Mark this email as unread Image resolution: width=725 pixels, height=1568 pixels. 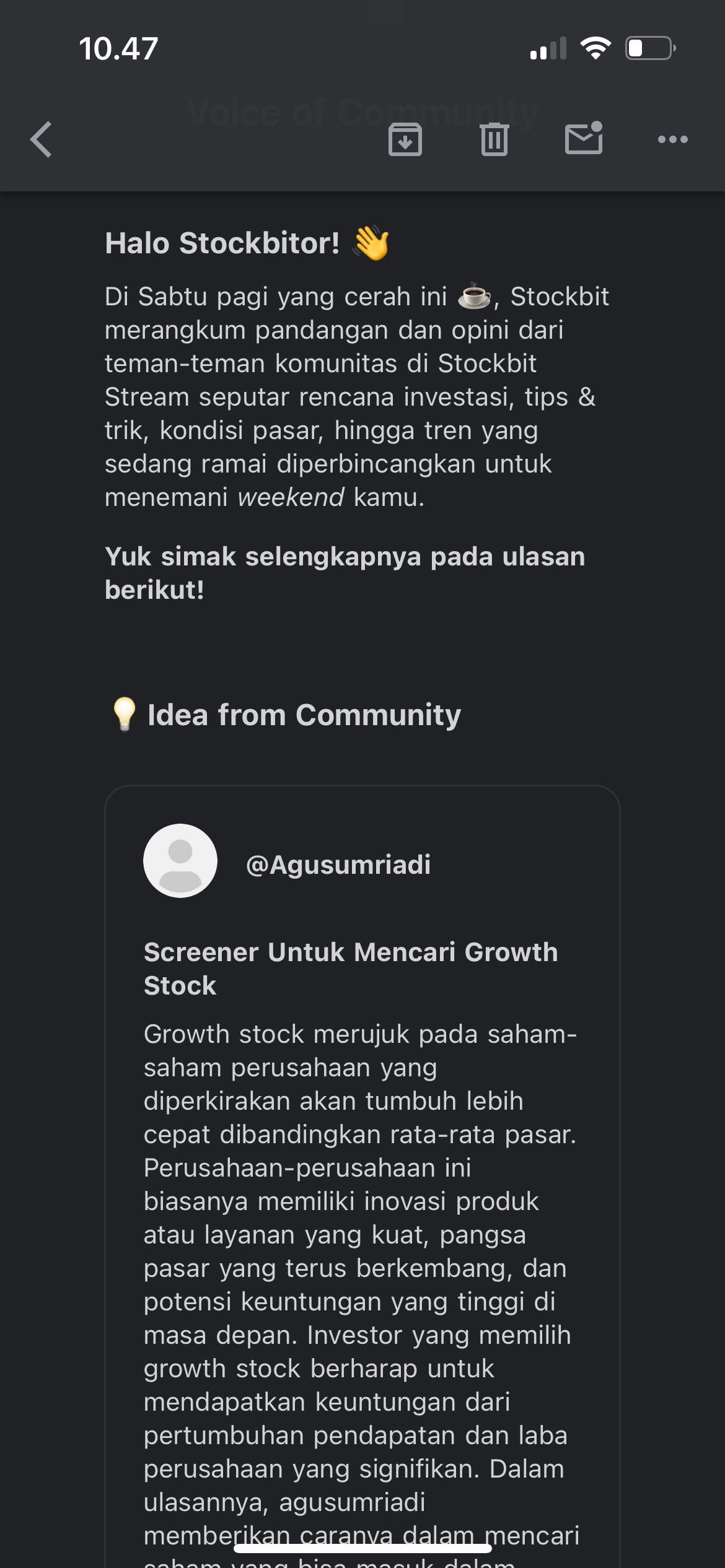click(x=584, y=137)
